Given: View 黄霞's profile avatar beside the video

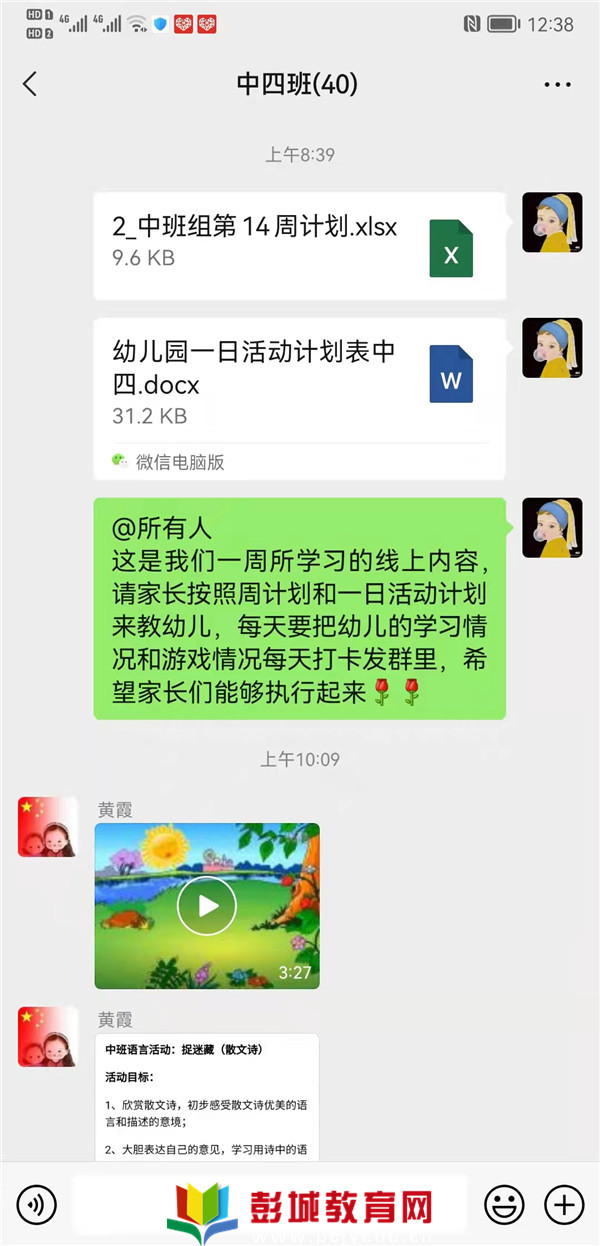Looking at the screenshot, I should tap(48, 827).
